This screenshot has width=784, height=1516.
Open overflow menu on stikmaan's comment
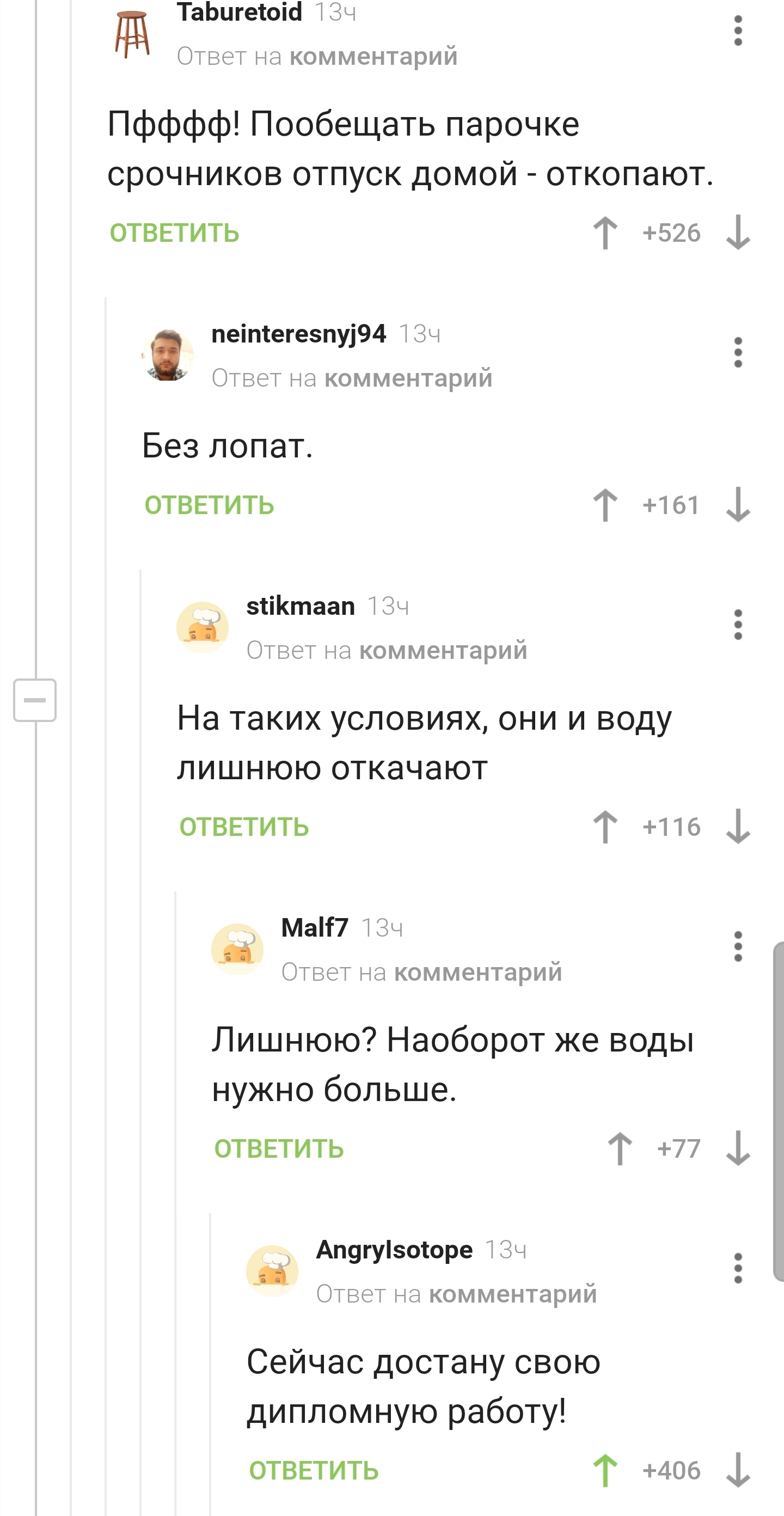click(x=738, y=625)
